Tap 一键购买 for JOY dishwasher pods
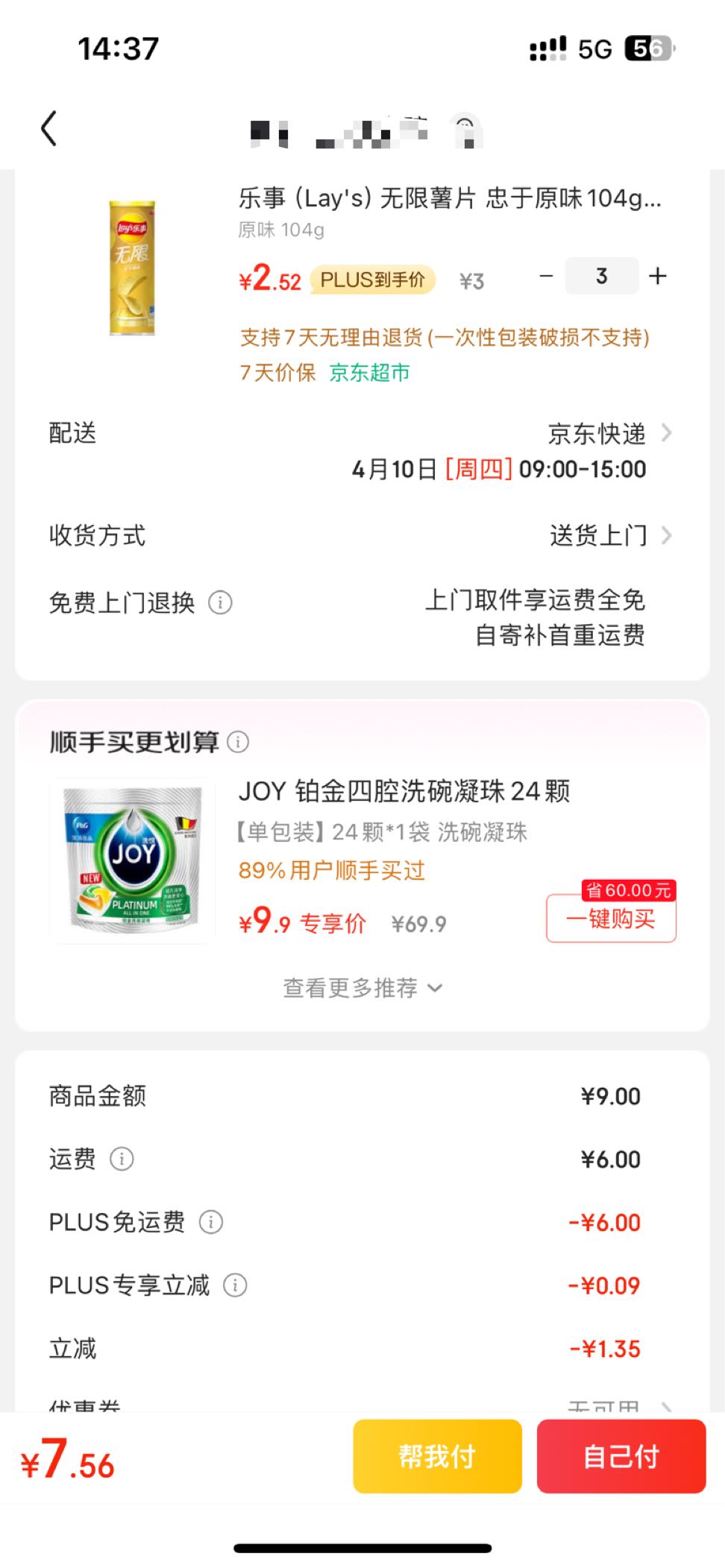The image size is (725, 1568). (610, 919)
